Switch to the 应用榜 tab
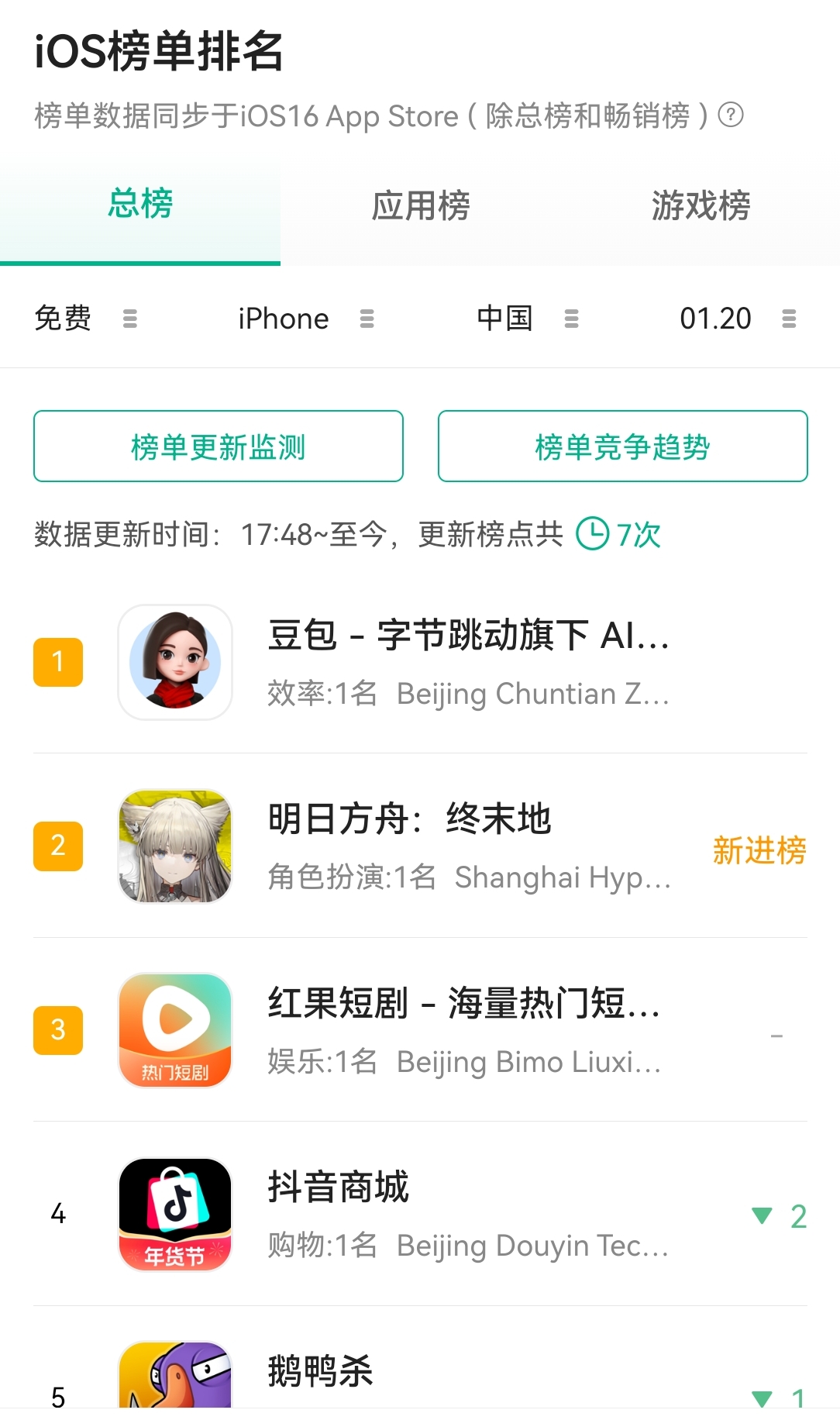Image resolution: width=840 pixels, height=1427 pixels. [x=420, y=205]
